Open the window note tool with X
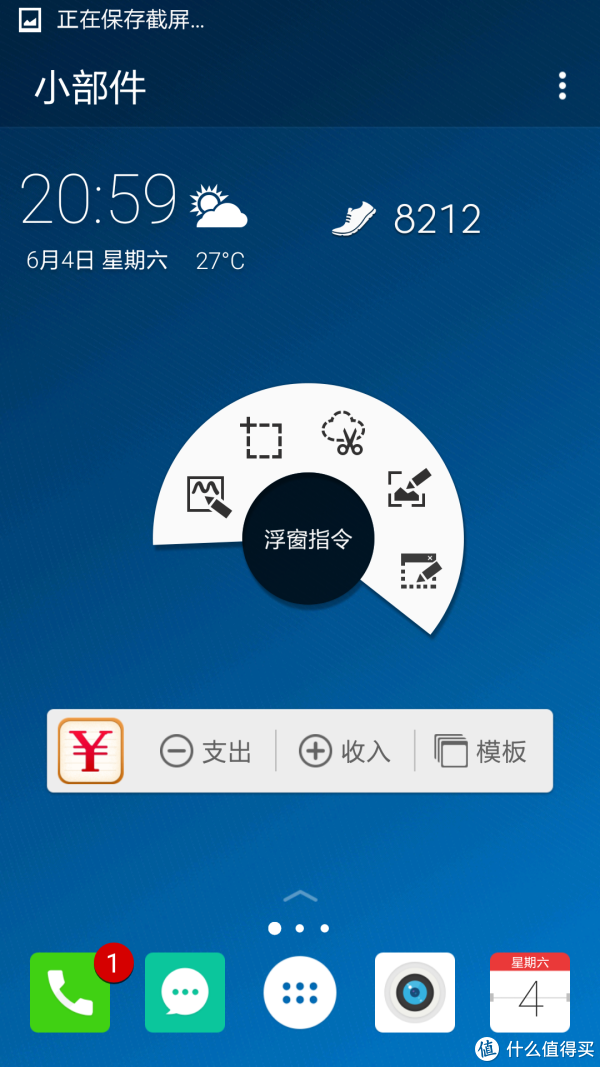The height and width of the screenshot is (1067, 600). coord(421,570)
